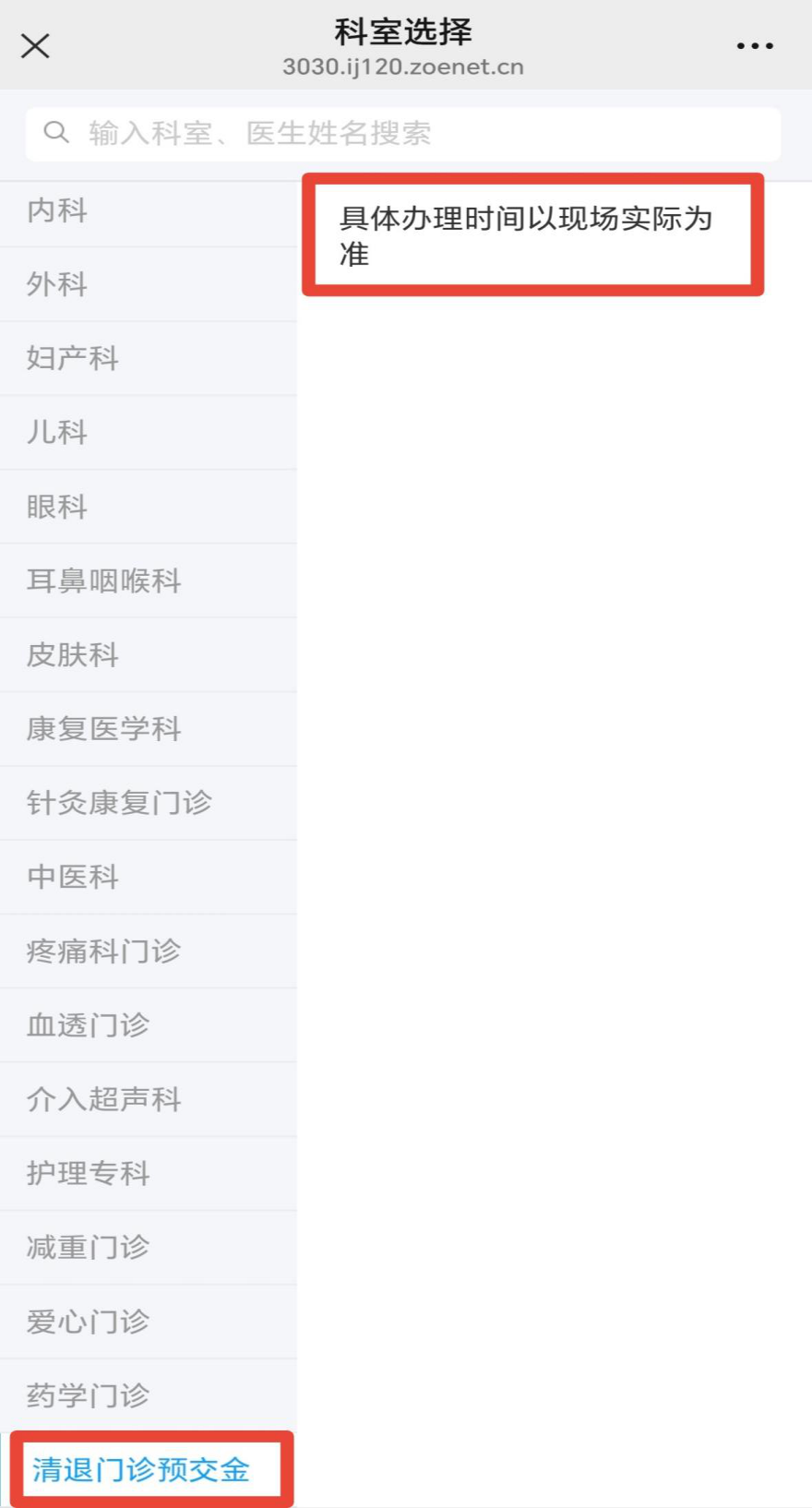Close the 科室选择 page

point(35,45)
